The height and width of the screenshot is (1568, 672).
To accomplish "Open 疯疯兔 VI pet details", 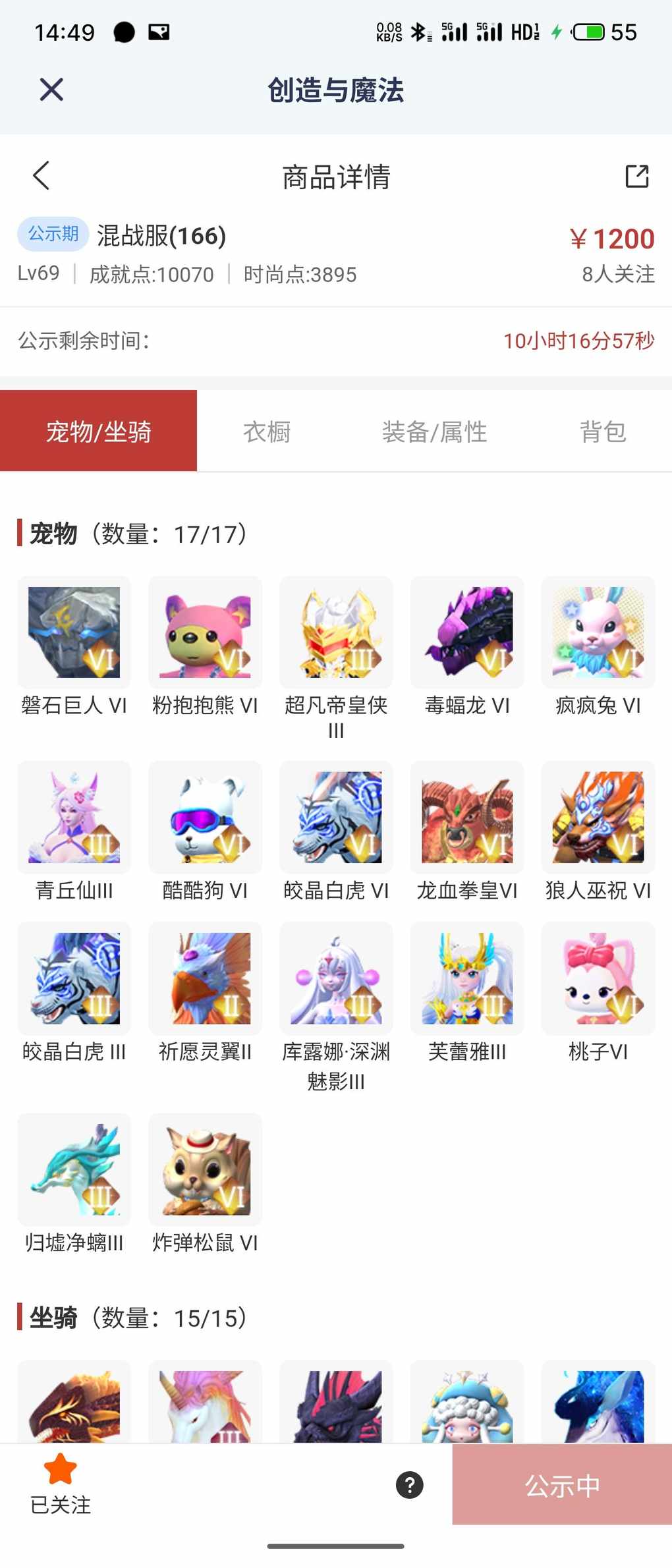I will [598, 632].
